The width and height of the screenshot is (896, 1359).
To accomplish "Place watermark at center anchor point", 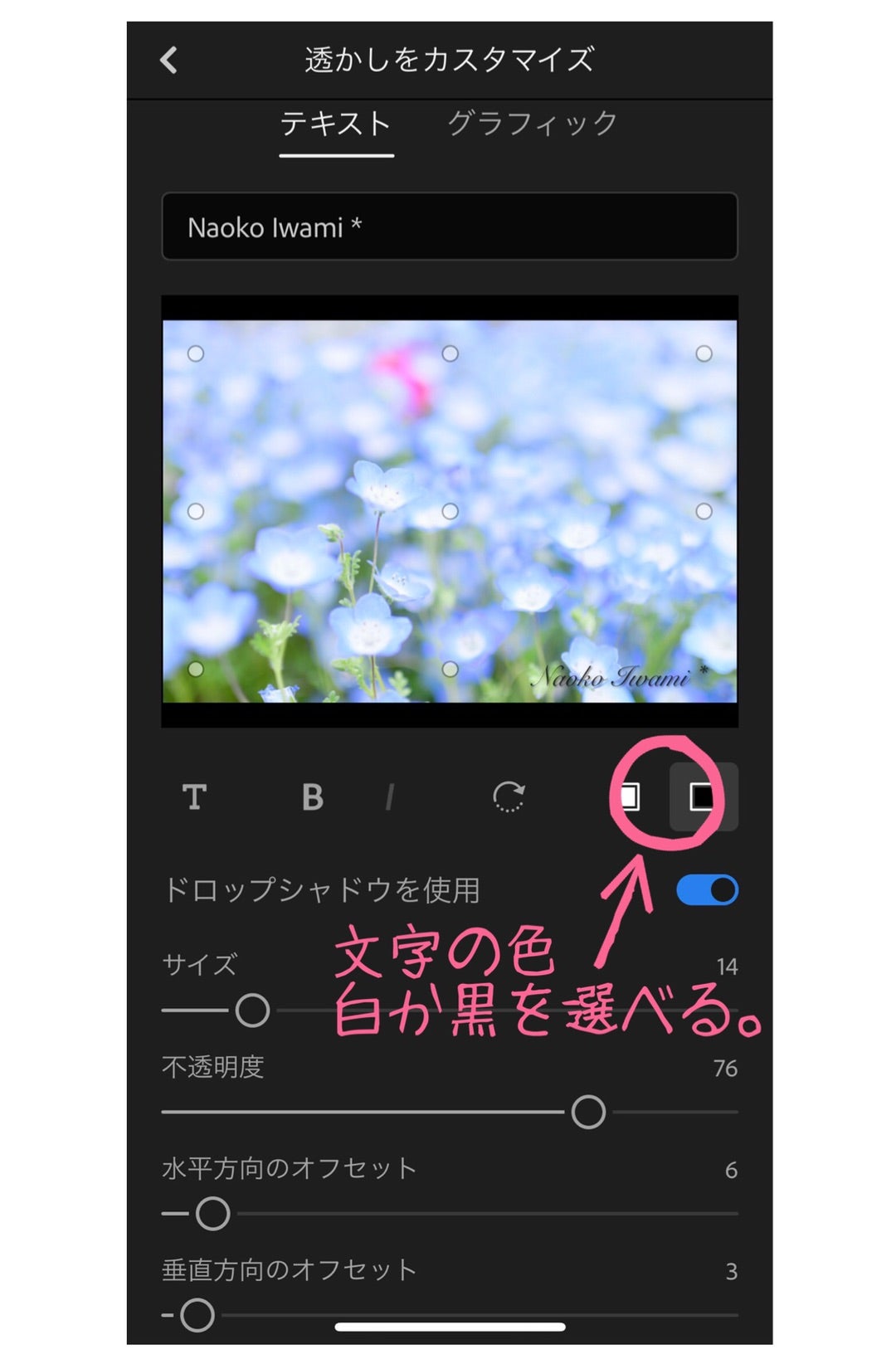I will point(450,511).
